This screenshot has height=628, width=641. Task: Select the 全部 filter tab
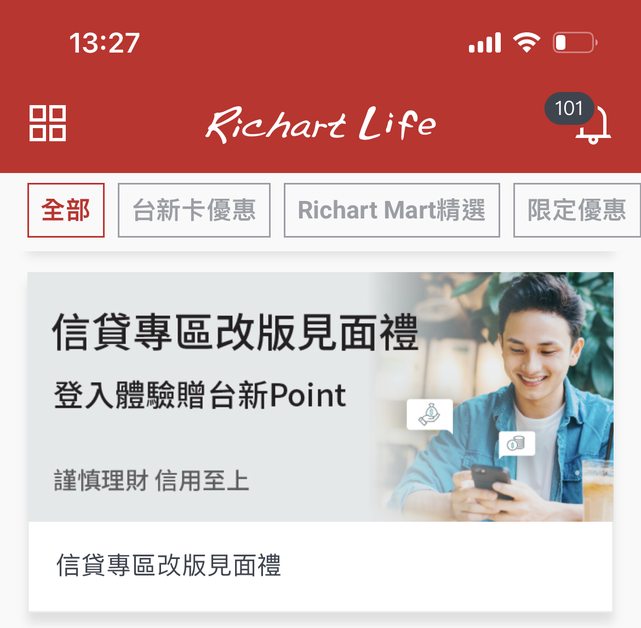tap(66, 210)
